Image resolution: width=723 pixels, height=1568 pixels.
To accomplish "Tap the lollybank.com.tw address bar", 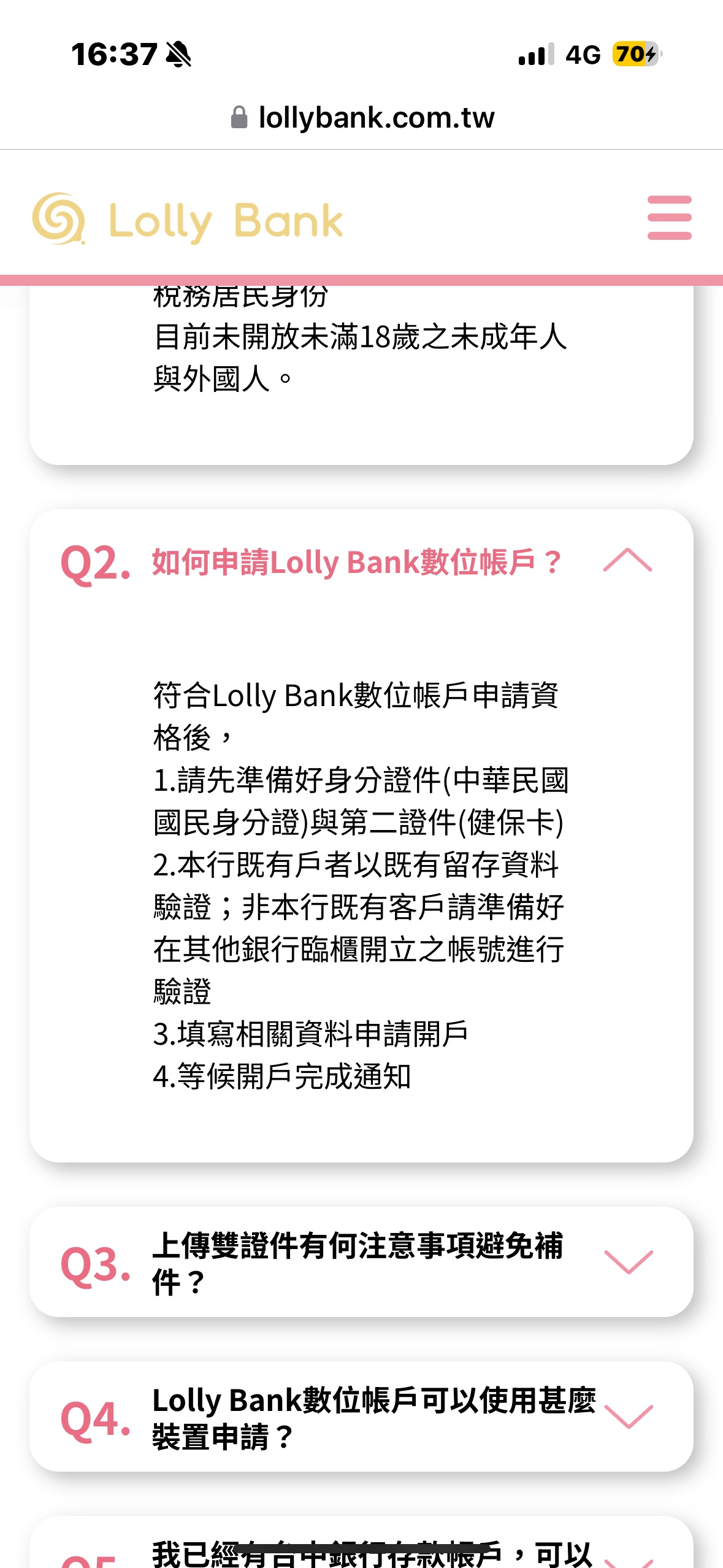I will tap(362, 117).
